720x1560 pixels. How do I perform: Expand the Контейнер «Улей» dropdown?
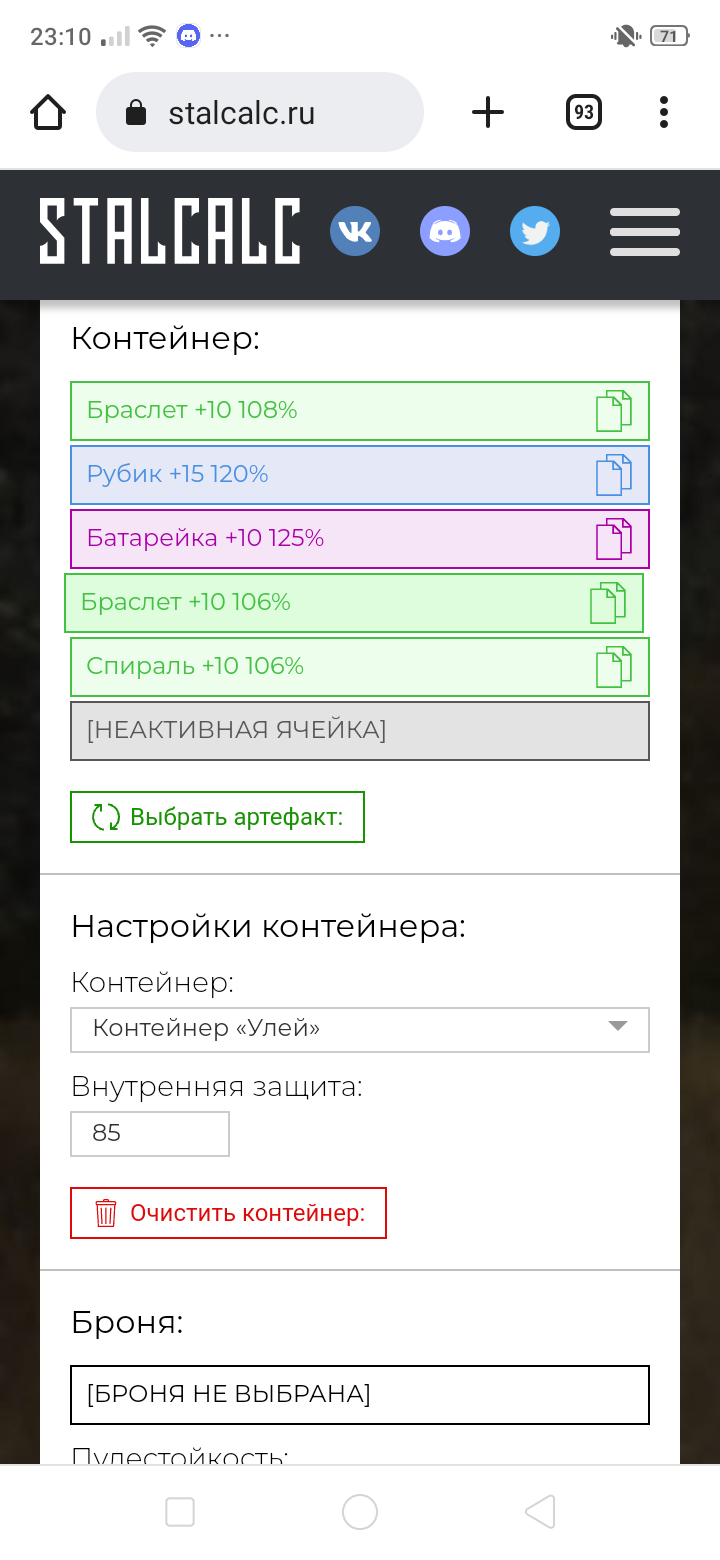coord(360,1029)
